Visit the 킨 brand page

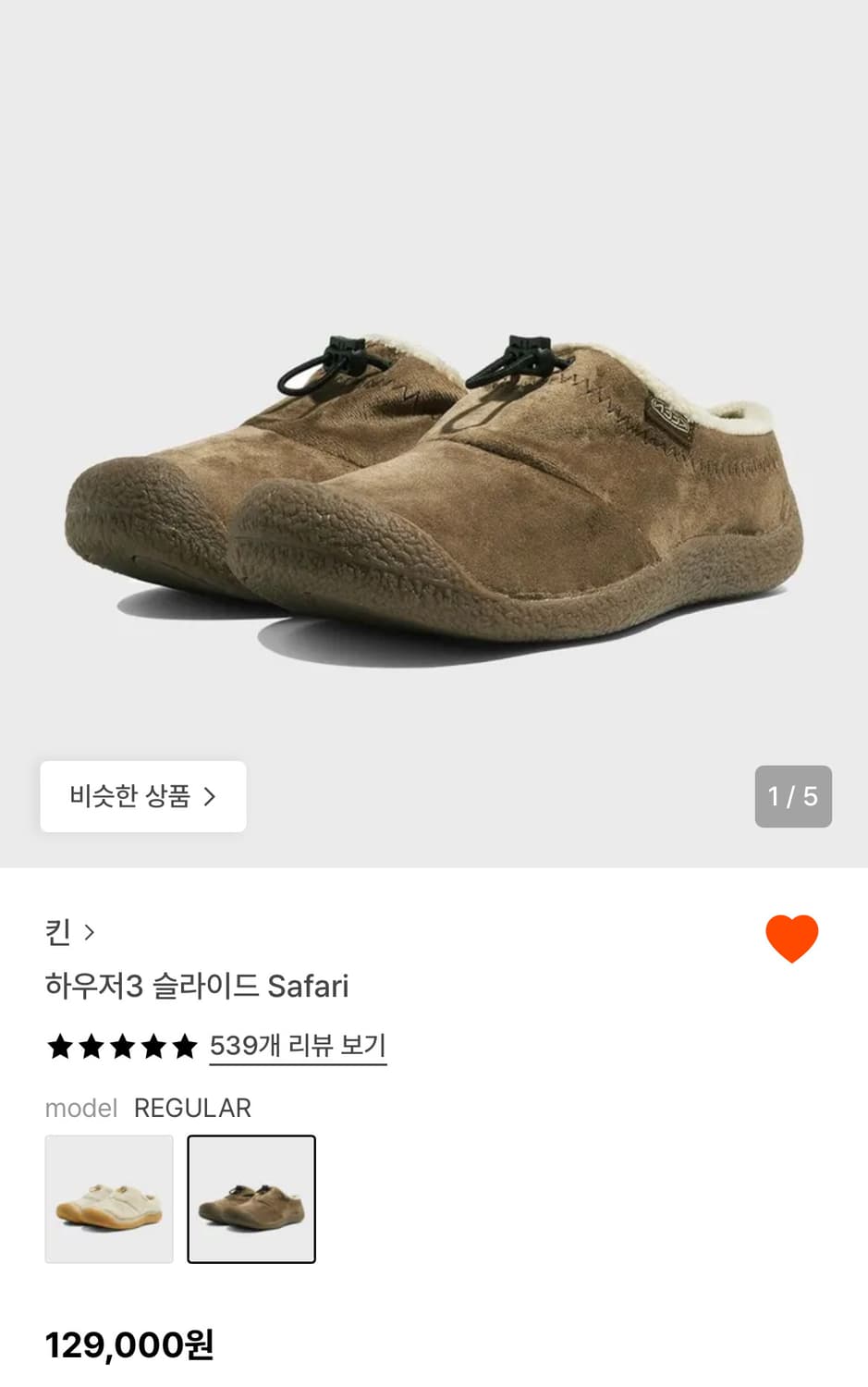59,933
